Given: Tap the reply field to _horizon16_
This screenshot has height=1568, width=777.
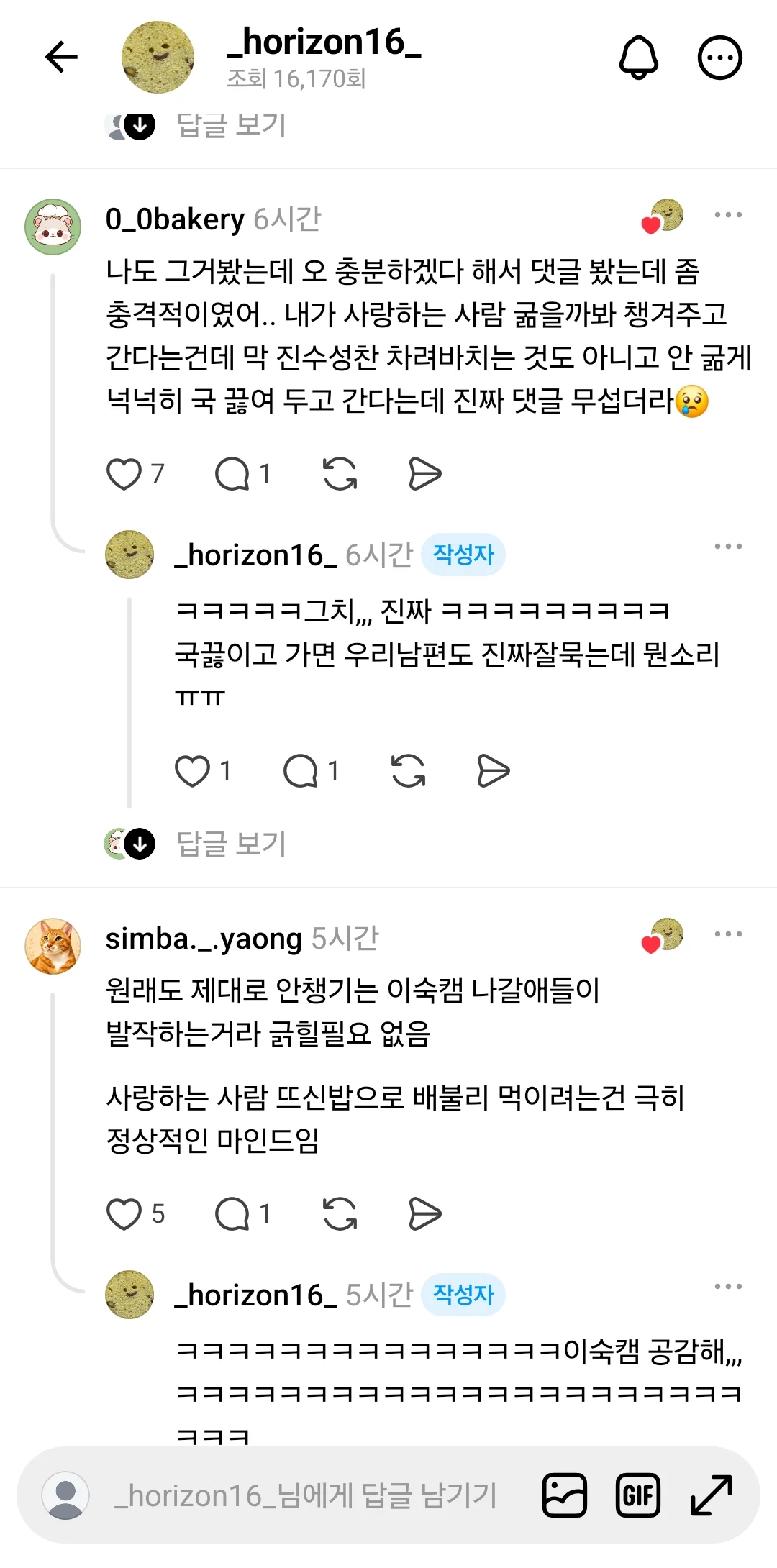Looking at the screenshot, I should [306, 1495].
